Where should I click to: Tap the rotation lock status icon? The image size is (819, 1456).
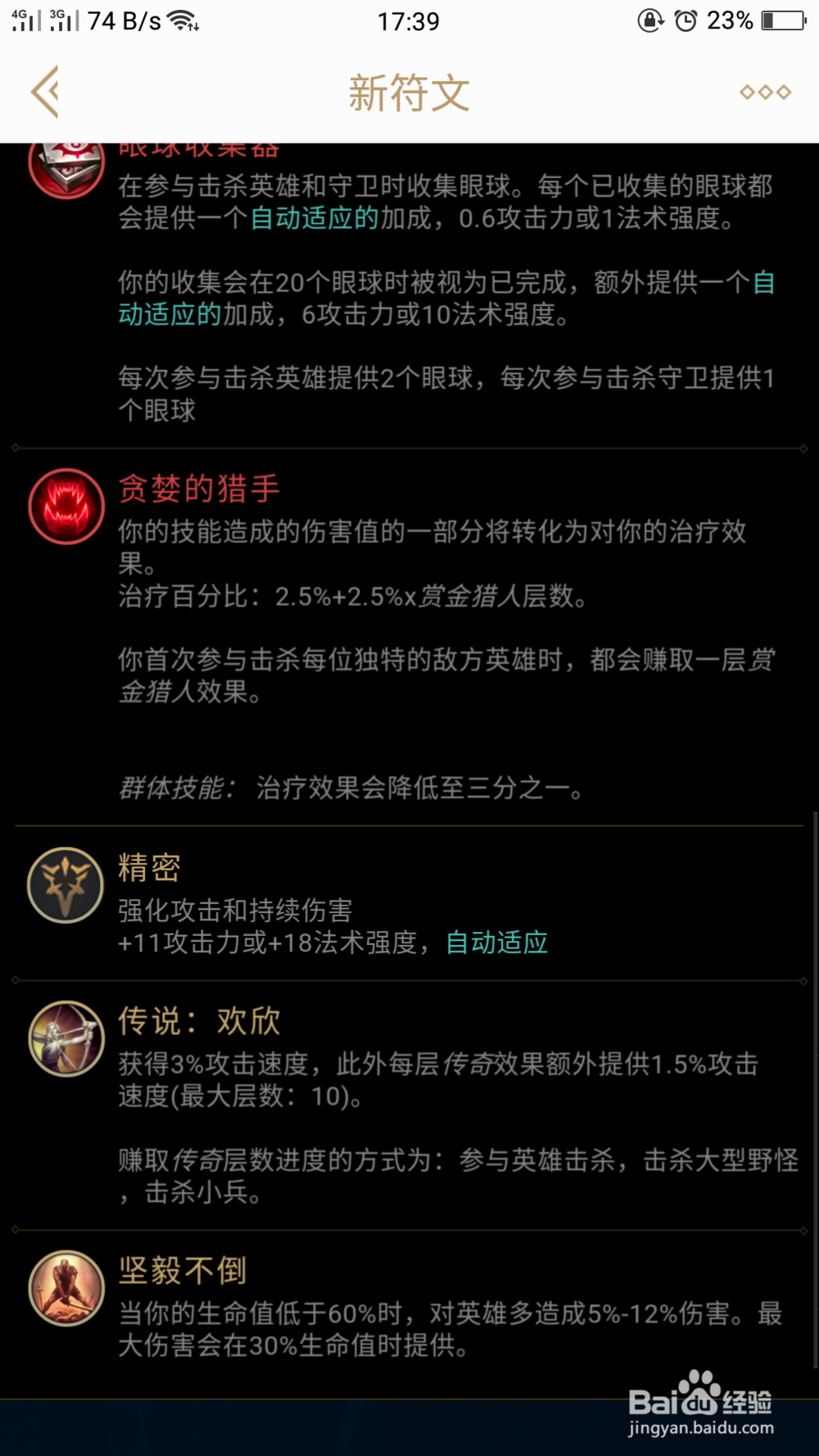(x=651, y=20)
